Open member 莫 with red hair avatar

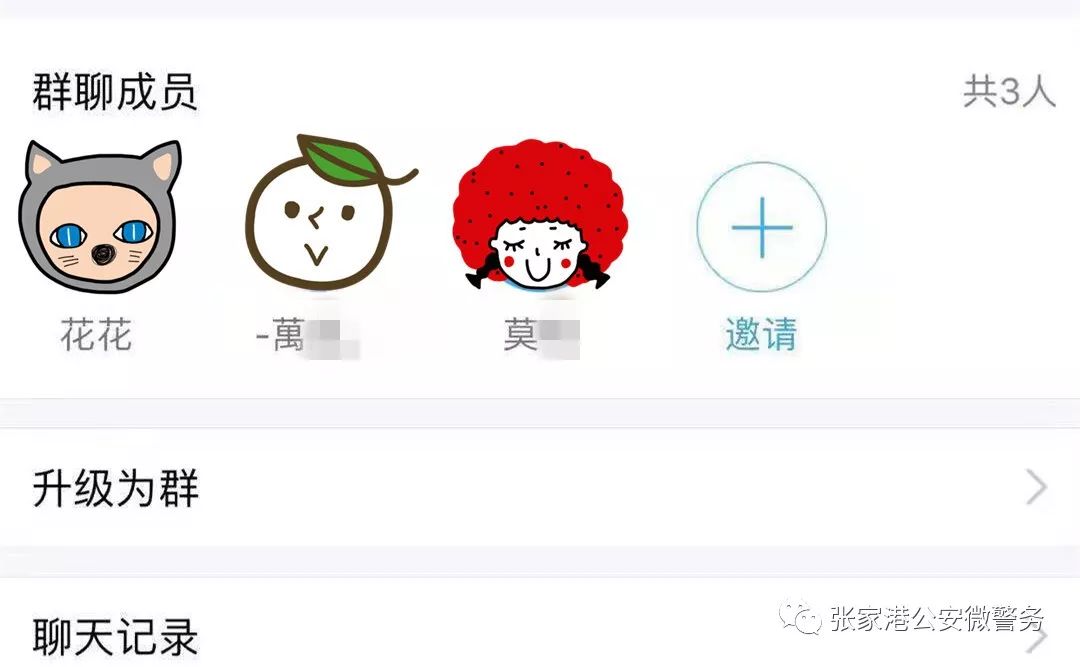point(541,218)
